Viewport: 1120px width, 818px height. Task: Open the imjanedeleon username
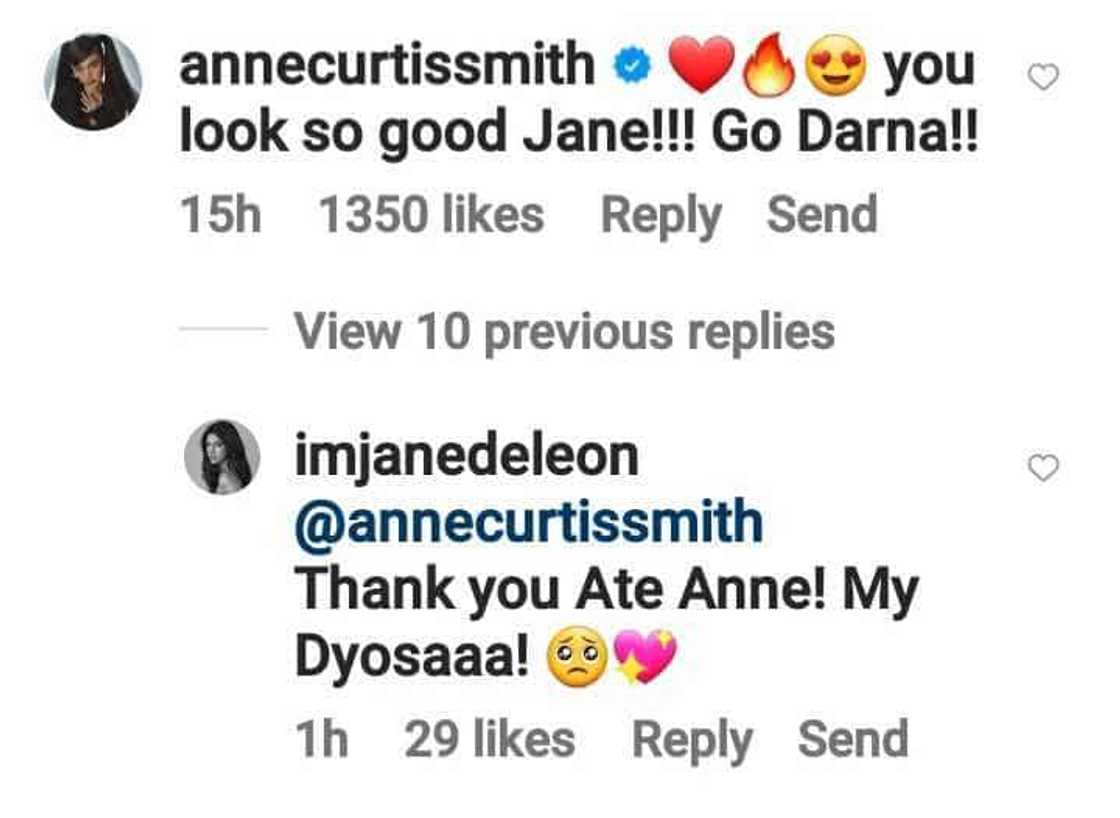click(x=466, y=457)
